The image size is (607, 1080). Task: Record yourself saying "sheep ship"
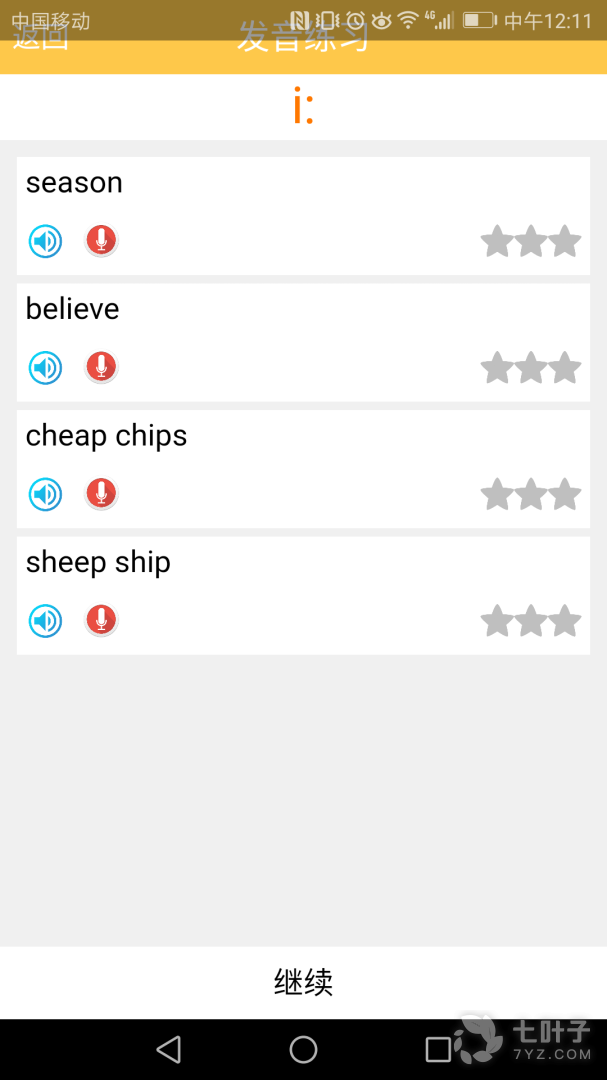click(x=100, y=621)
